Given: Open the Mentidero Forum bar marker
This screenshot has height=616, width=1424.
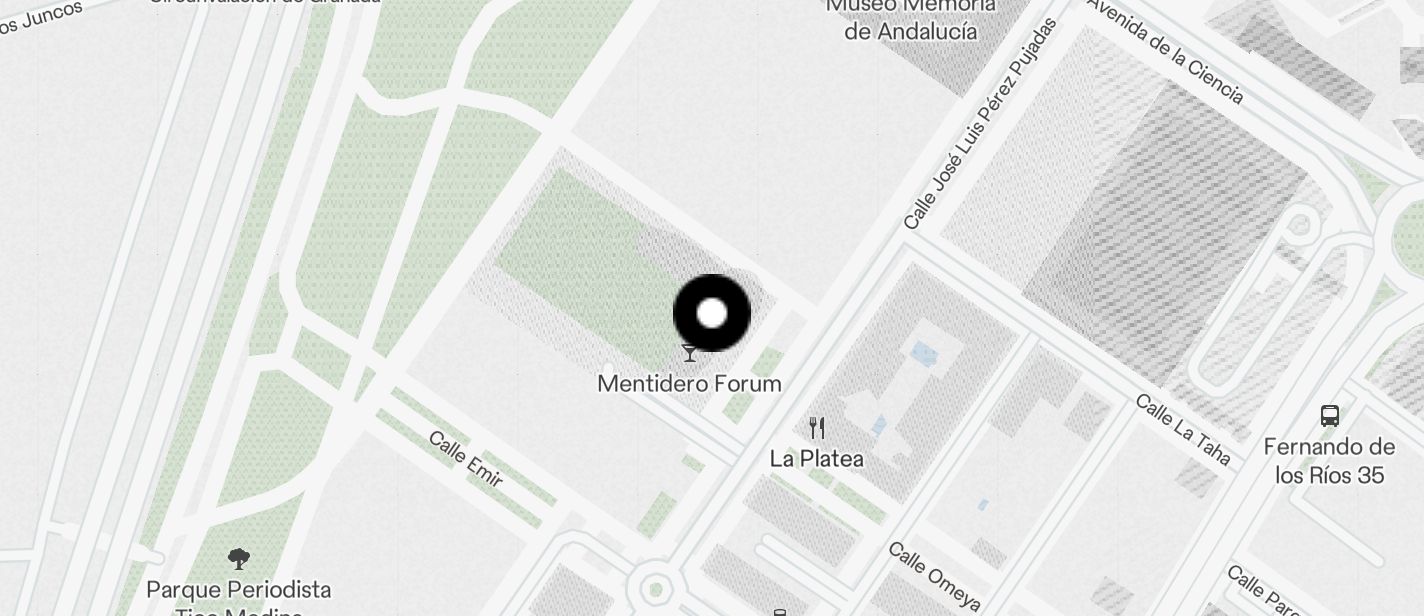Looking at the screenshot, I should click(689, 353).
